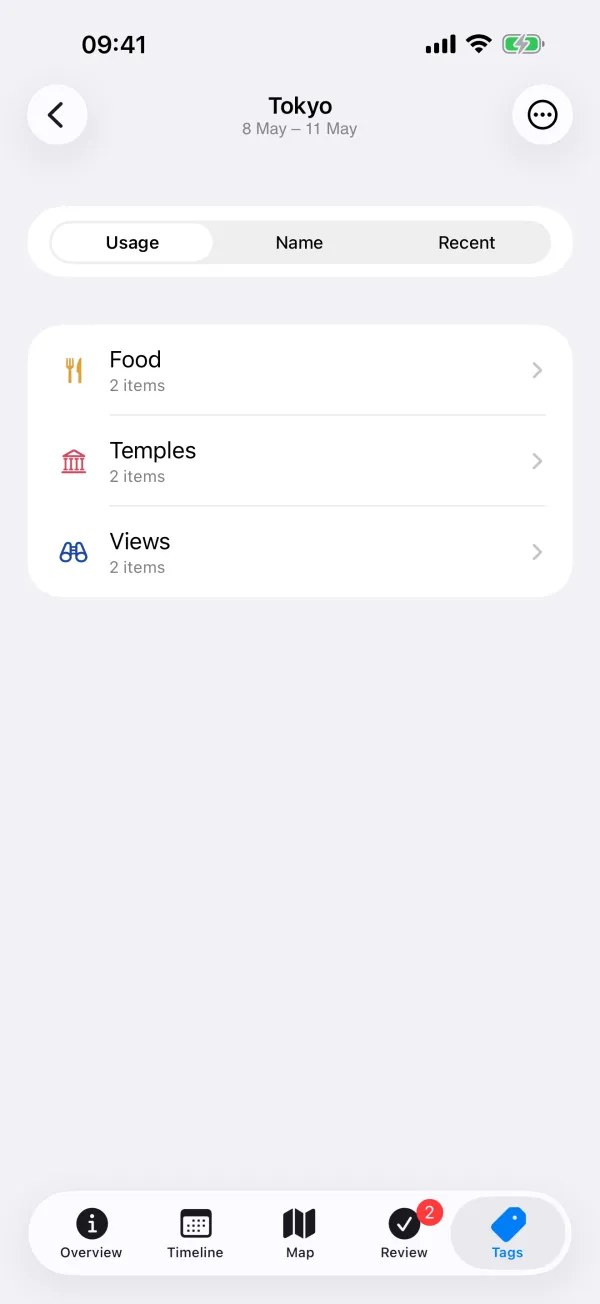Open the more options menu
Viewport: 600px width, 1304px height.
coord(542,115)
